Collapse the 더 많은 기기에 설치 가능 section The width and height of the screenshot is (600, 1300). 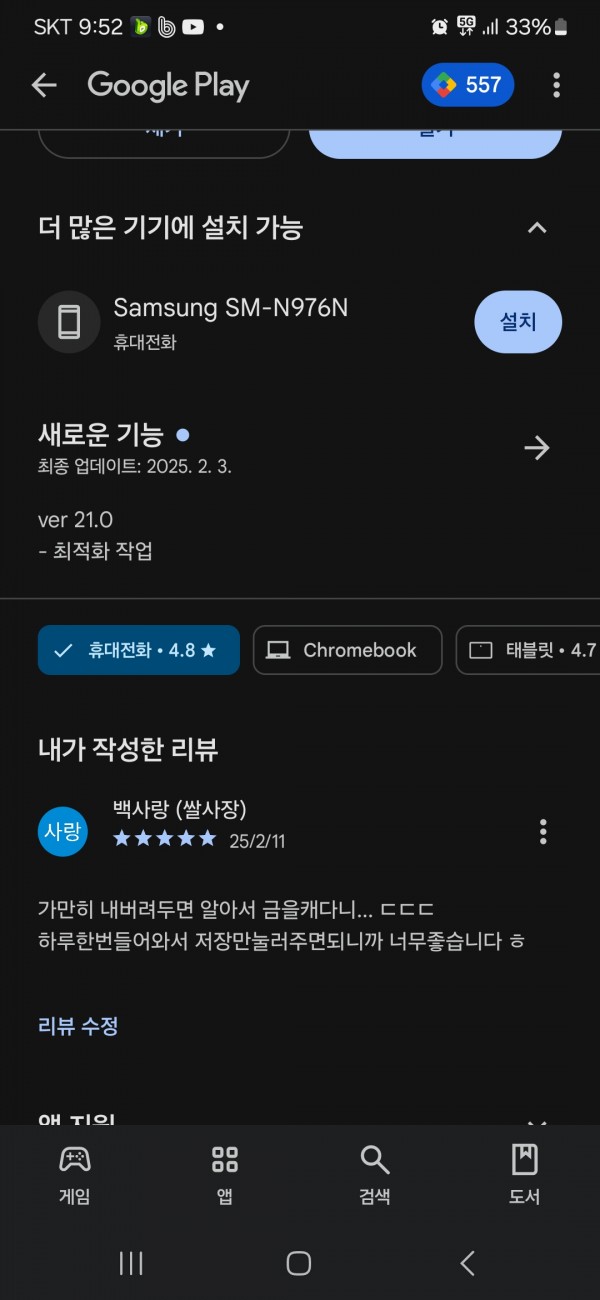coord(537,228)
